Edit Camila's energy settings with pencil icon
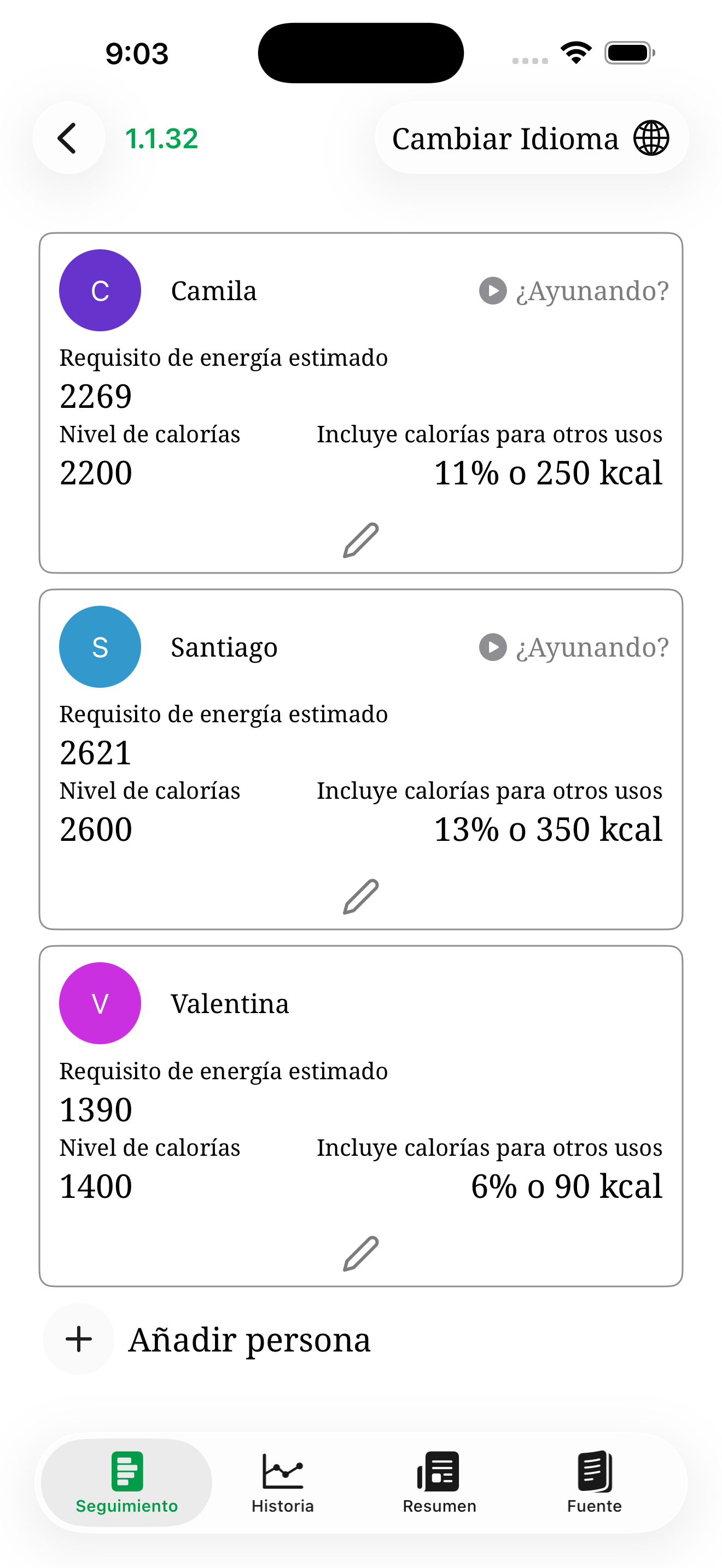Viewport: 722px width, 1568px height. 360,538
